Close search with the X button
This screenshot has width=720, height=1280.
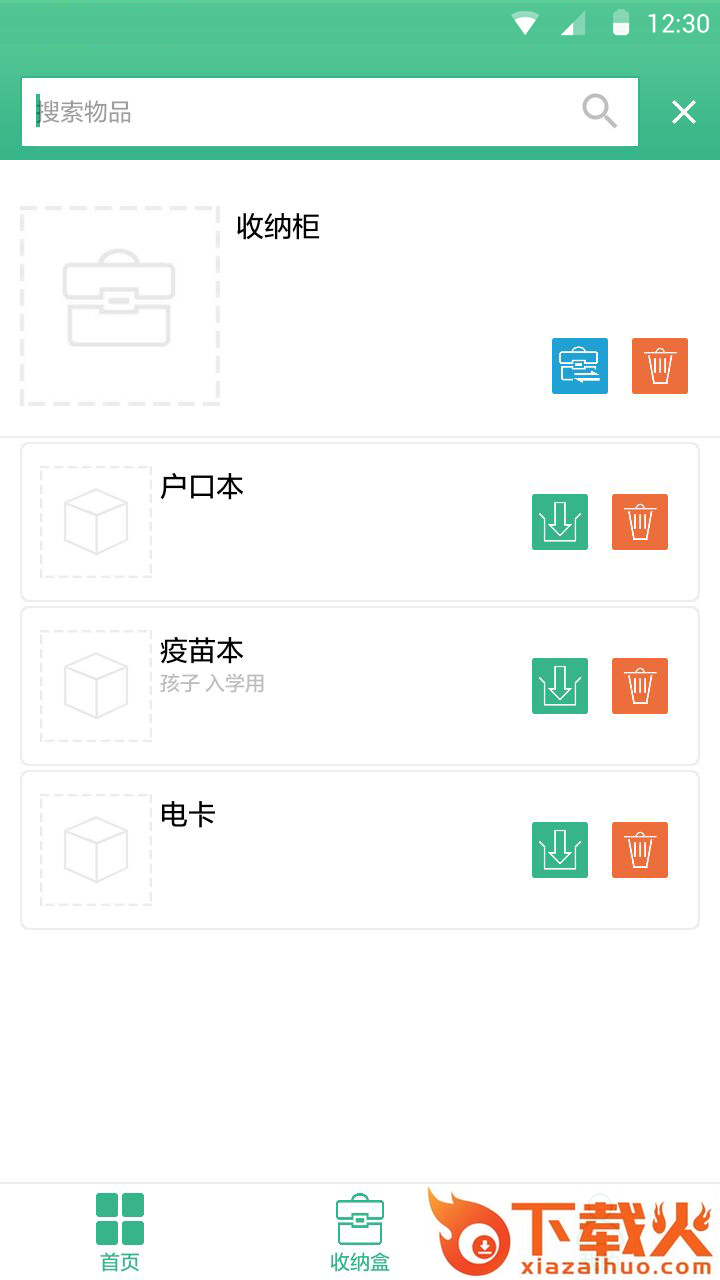pyautogui.click(x=683, y=111)
